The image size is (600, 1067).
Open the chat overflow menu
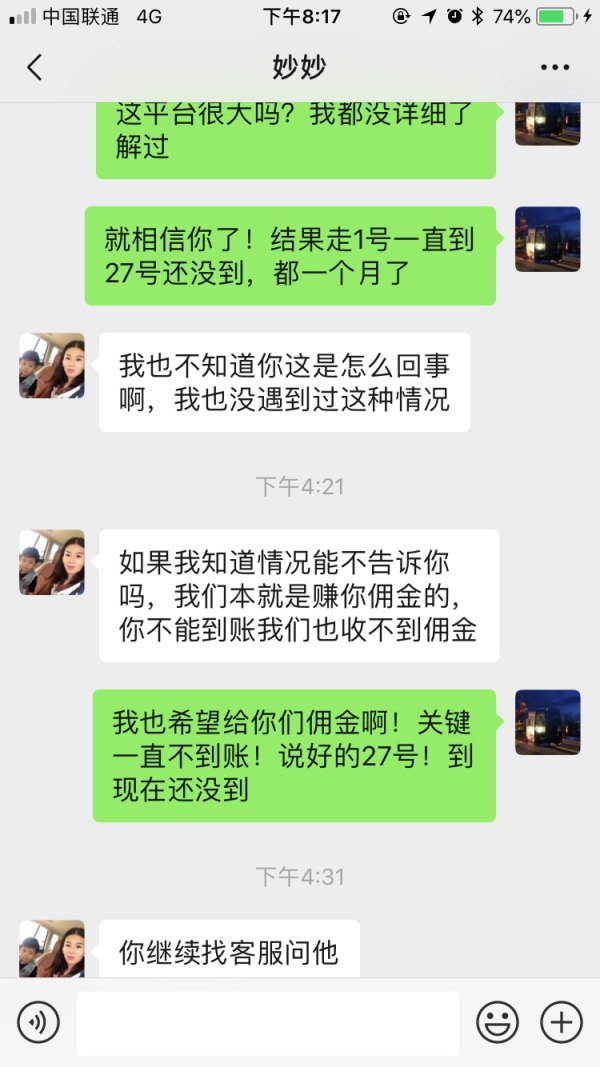[555, 68]
